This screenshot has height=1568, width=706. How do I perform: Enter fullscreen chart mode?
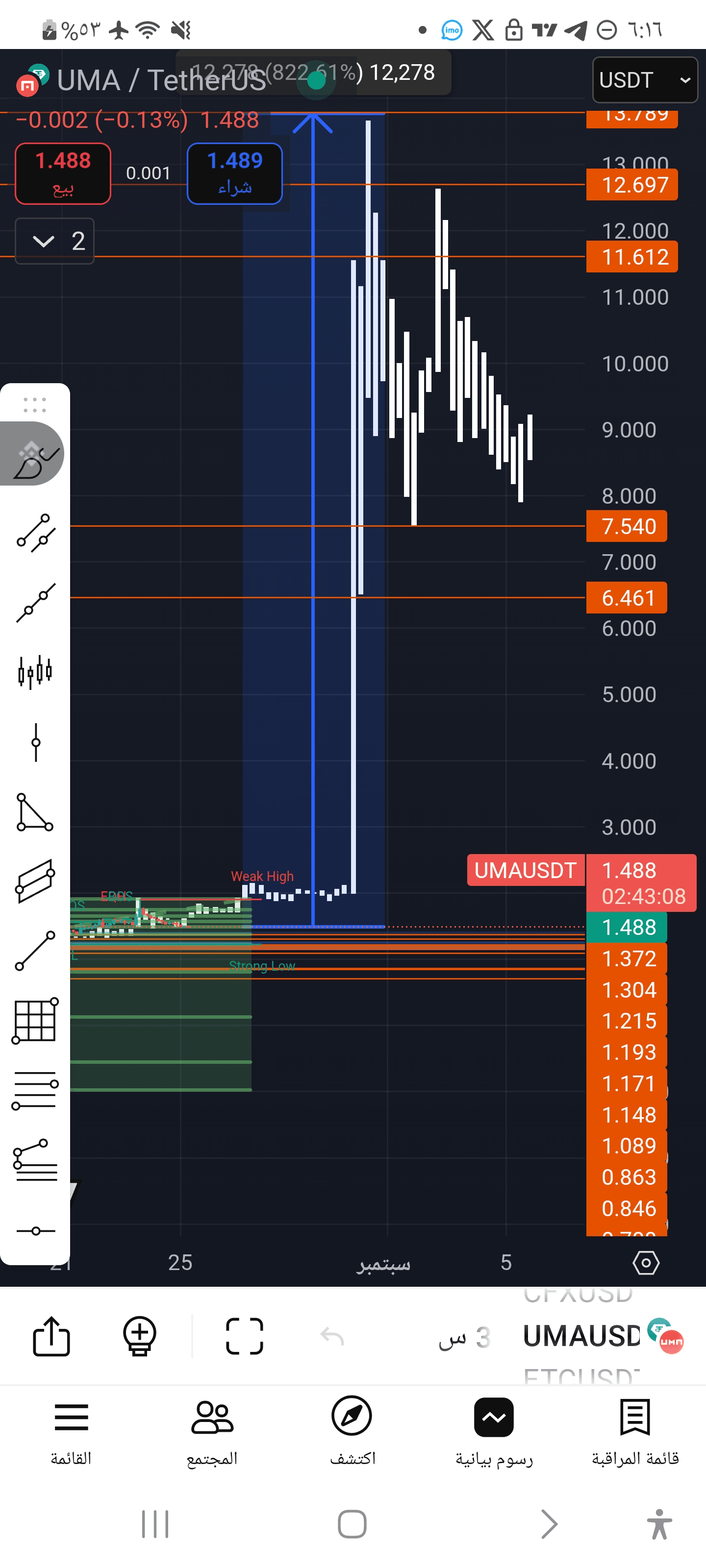[244, 1337]
